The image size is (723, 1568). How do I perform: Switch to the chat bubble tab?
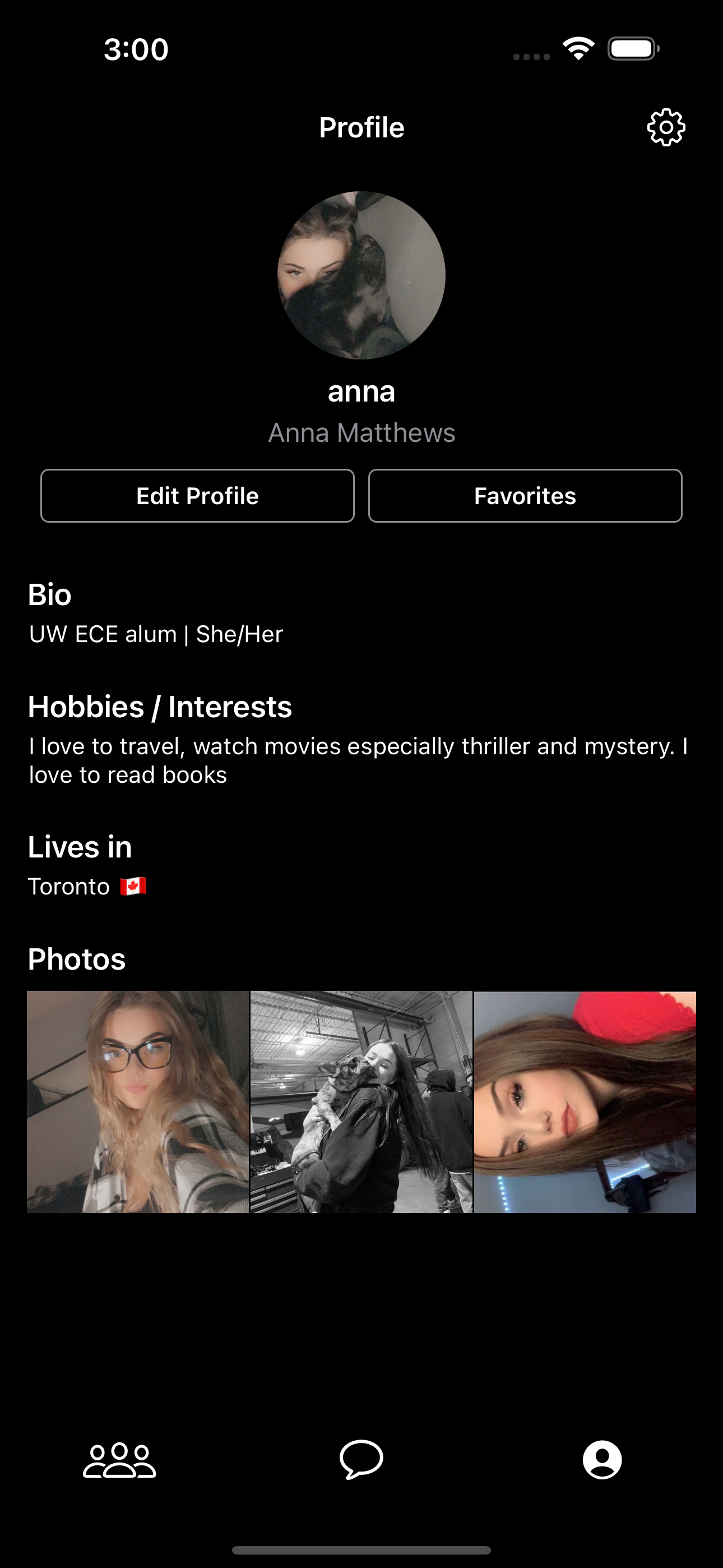(361, 1460)
